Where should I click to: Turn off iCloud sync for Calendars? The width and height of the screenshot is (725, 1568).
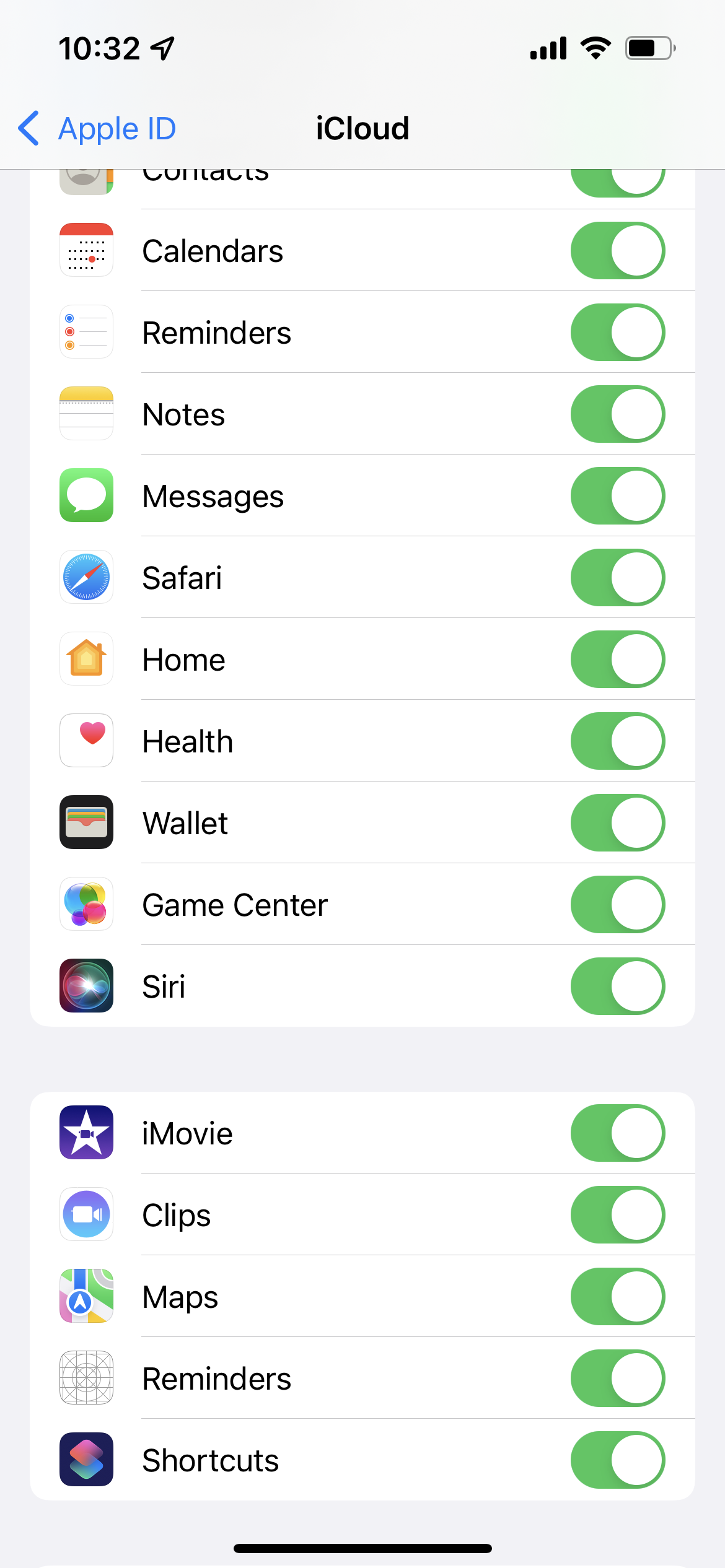tap(617, 251)
